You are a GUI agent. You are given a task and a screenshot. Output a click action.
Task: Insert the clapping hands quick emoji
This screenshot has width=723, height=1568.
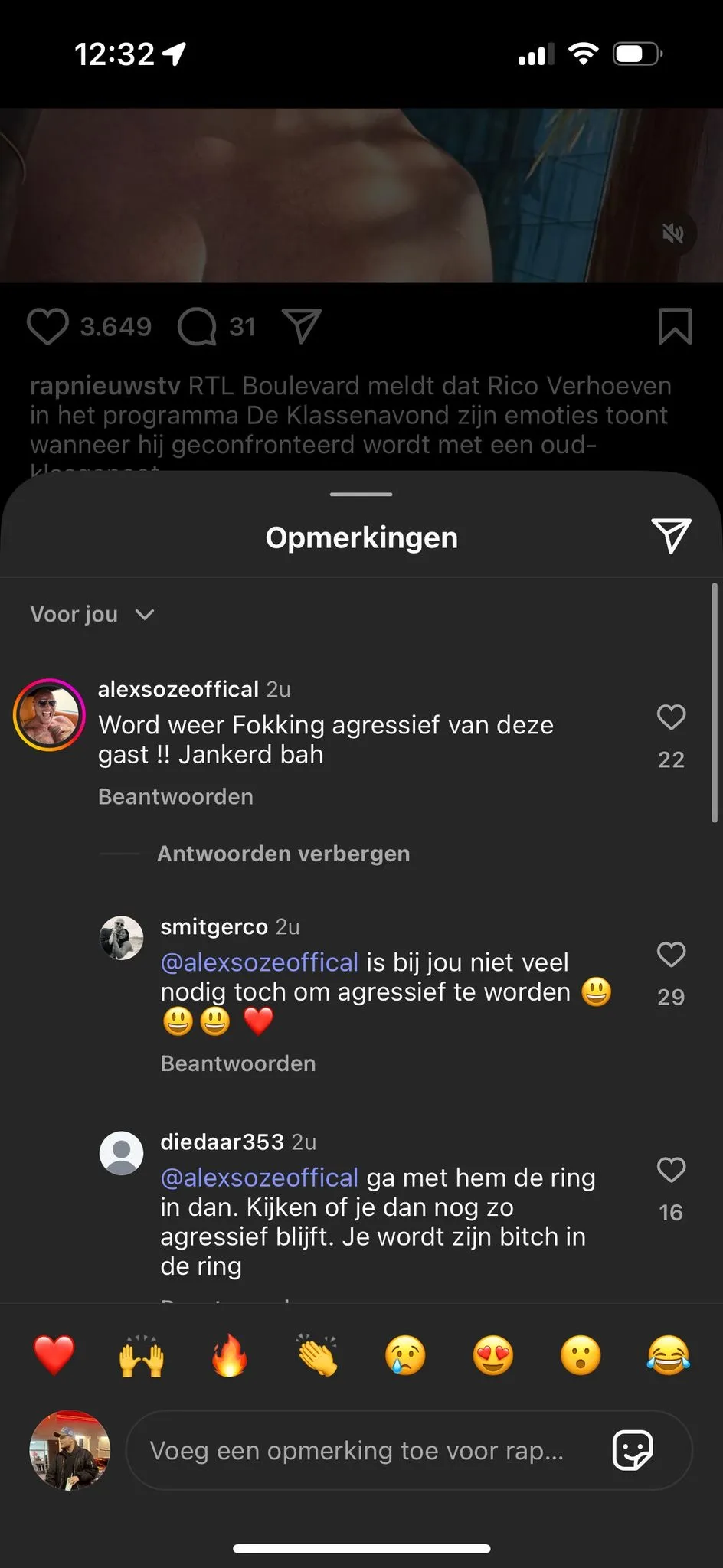317,1354
